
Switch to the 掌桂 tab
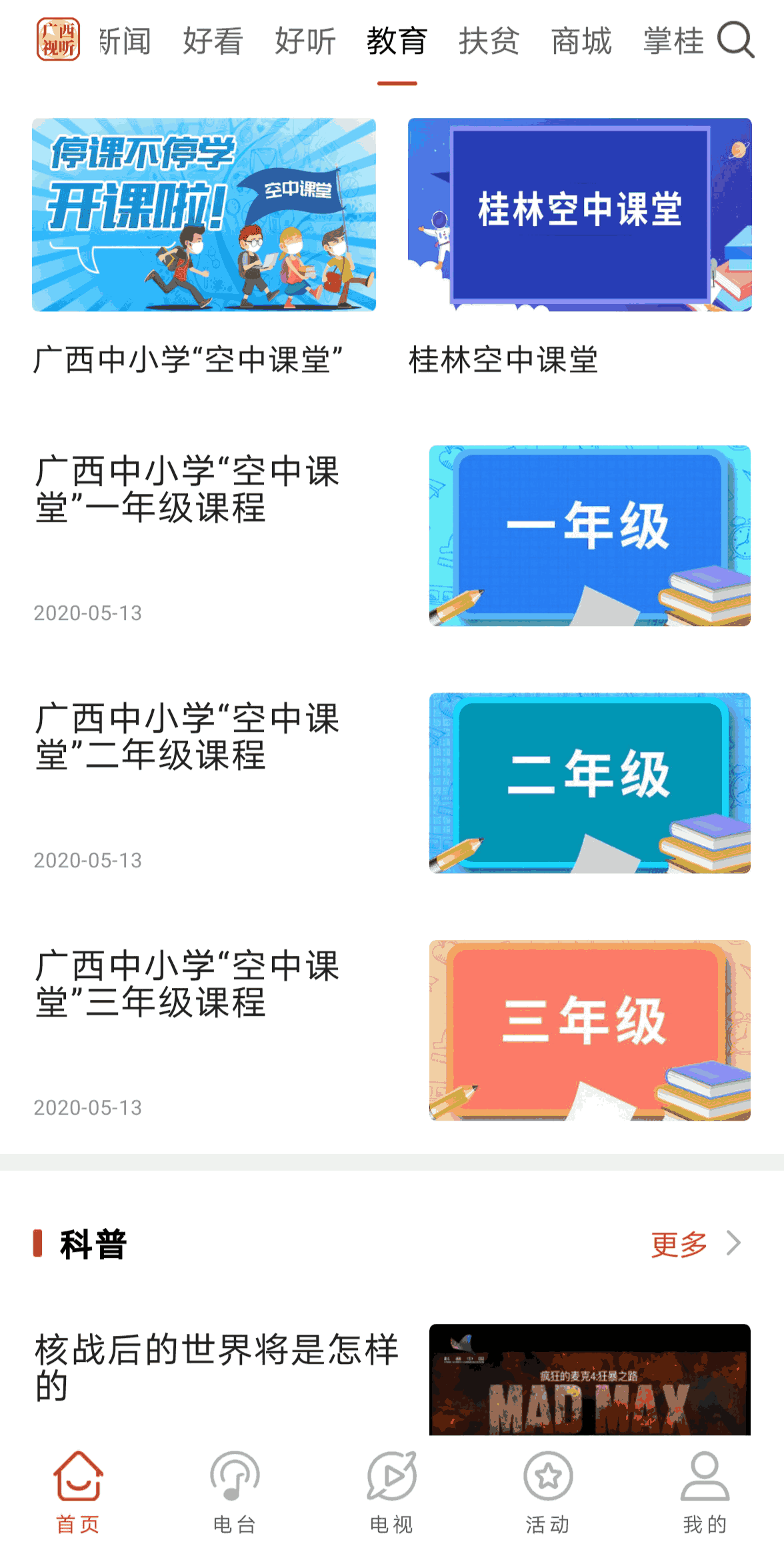(673, 41)
